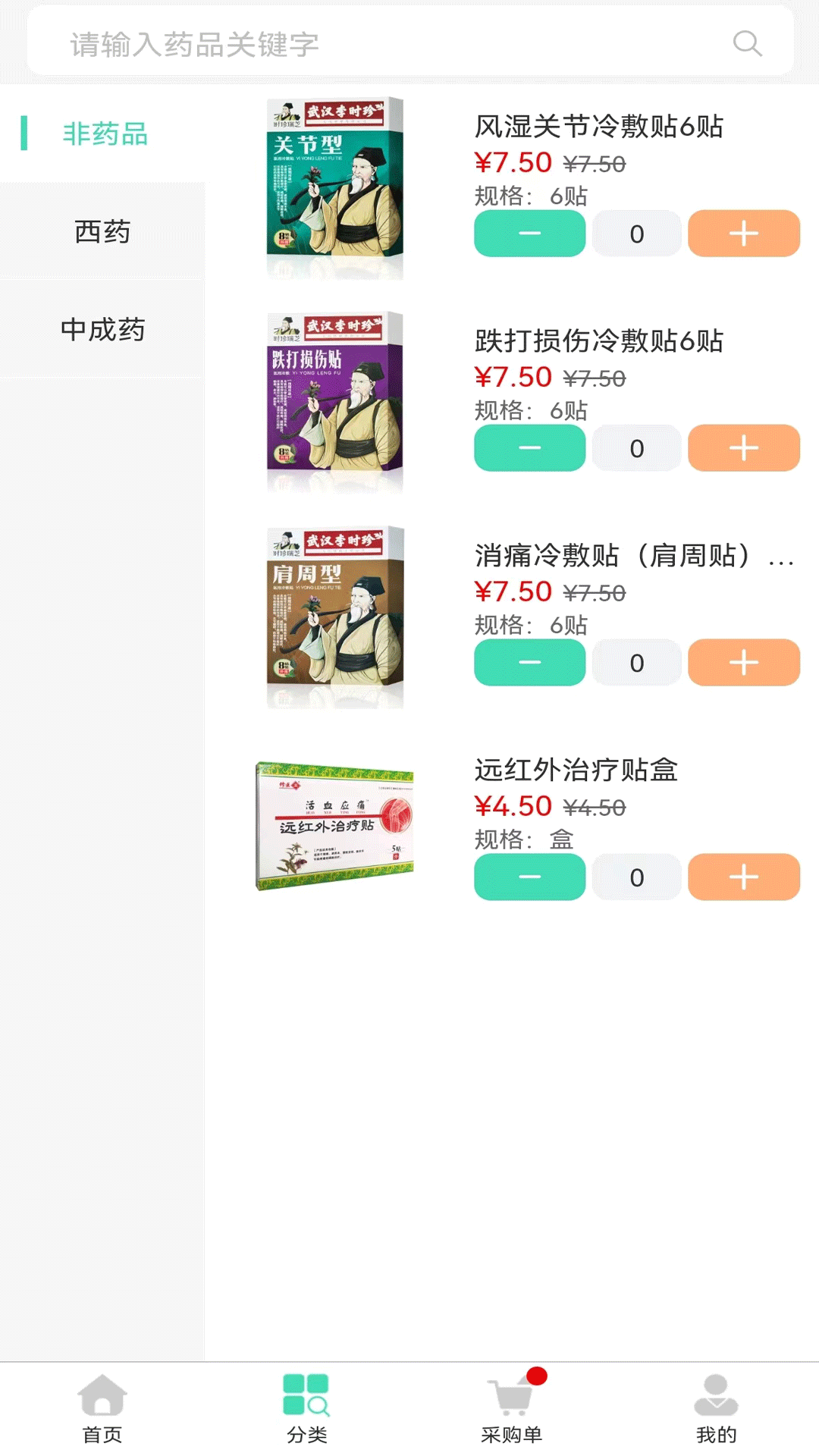Viewport: 819px width, 1456px height.
Task: Switch to the 西药 category
Action: point(102,232)
